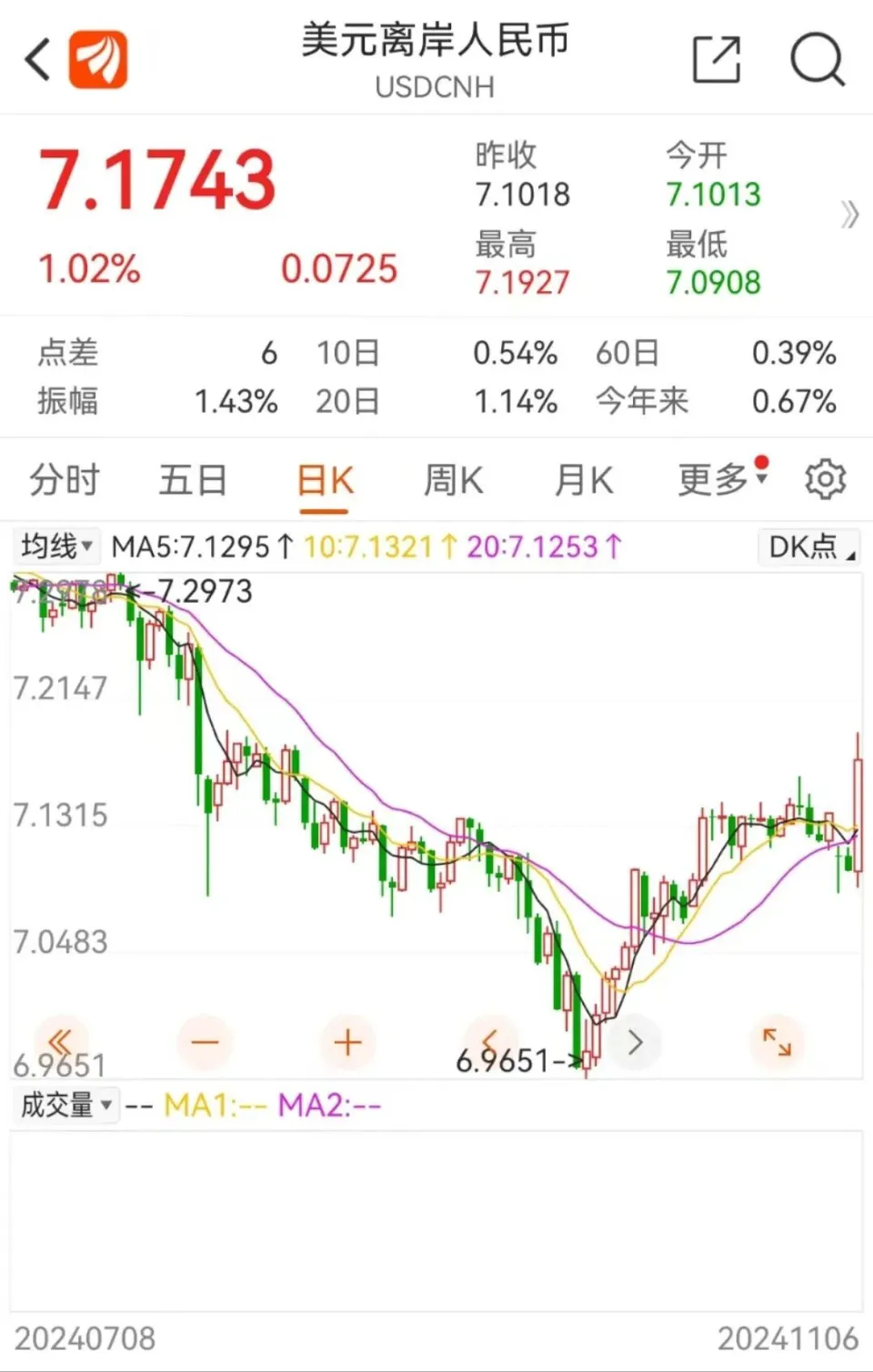
Task: Share the USDCNH quote page
Action: tap(717, 60)
